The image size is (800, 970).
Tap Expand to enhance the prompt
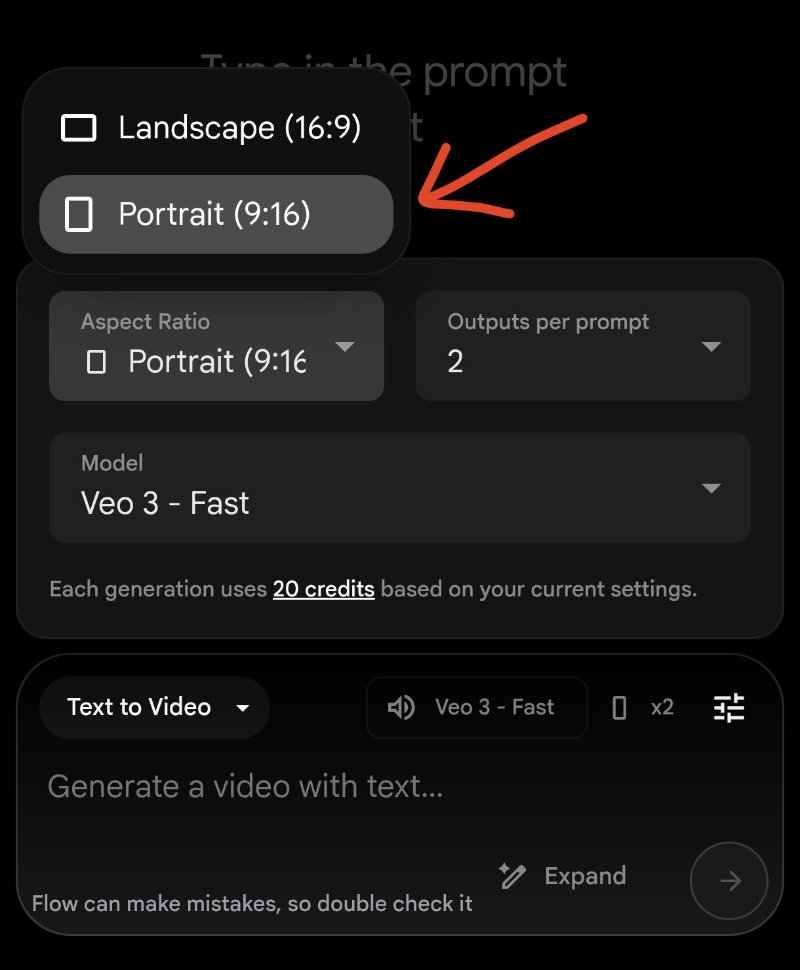563,877
